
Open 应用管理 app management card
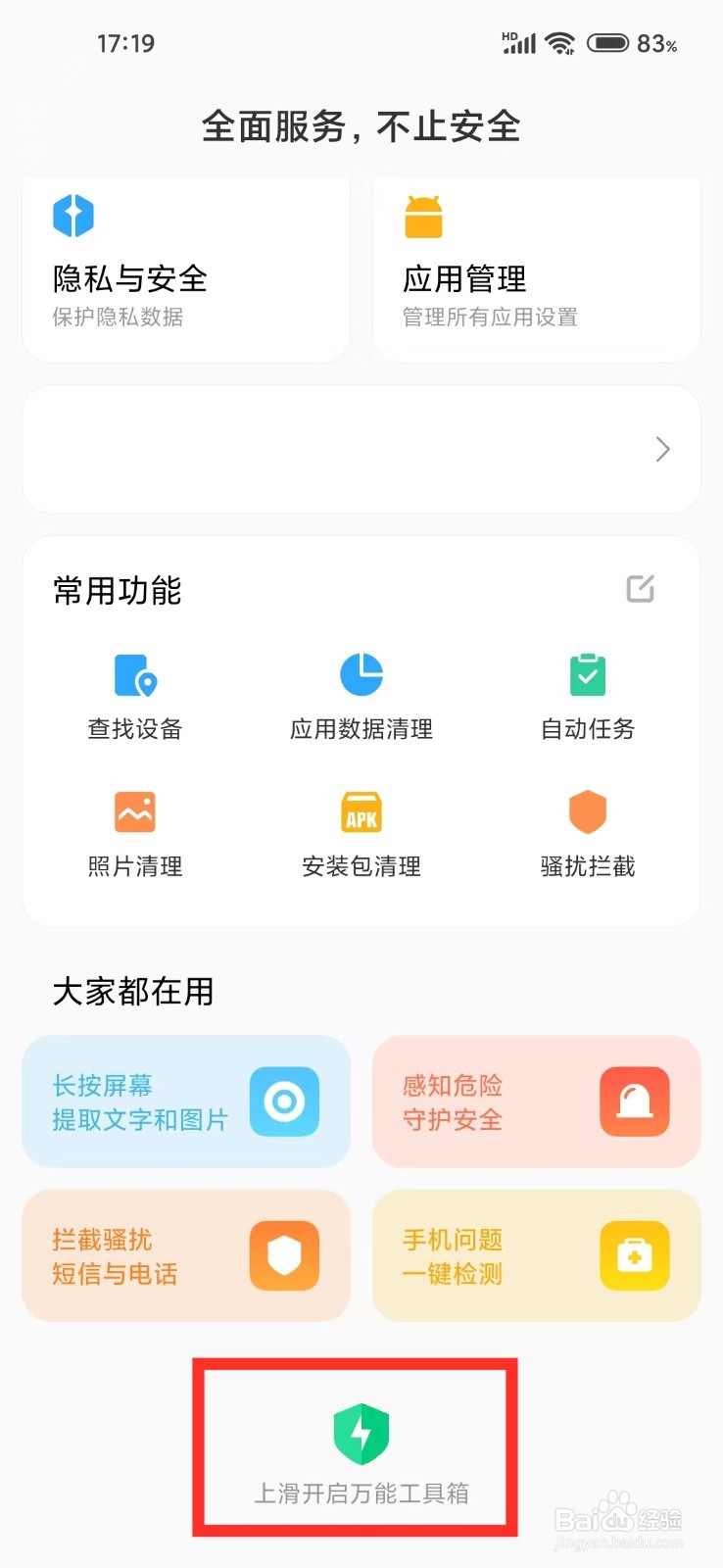[x=535, y=265]
